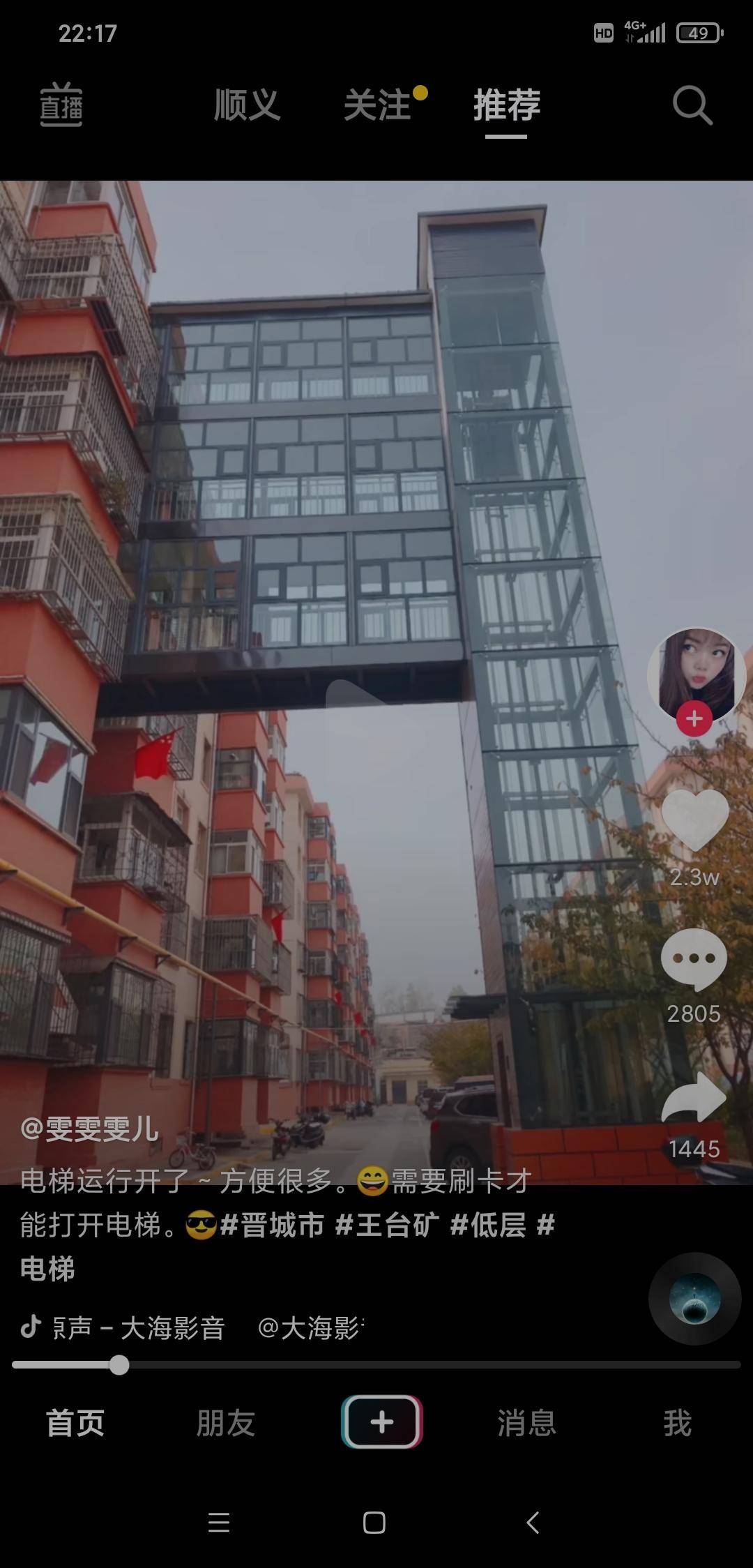Share this video via arrow icon

point(694,1098)
